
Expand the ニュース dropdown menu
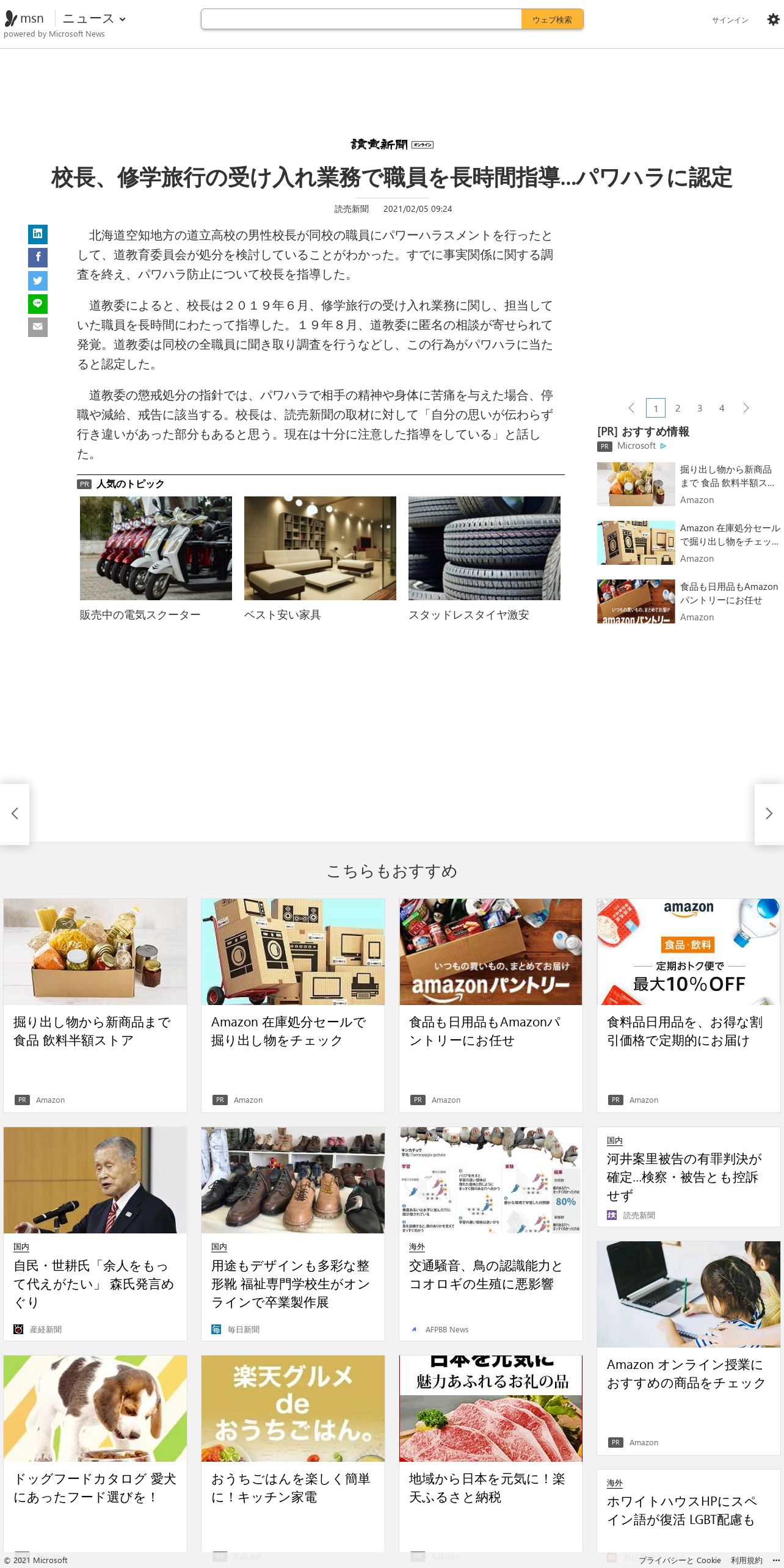tap(94, 19)
